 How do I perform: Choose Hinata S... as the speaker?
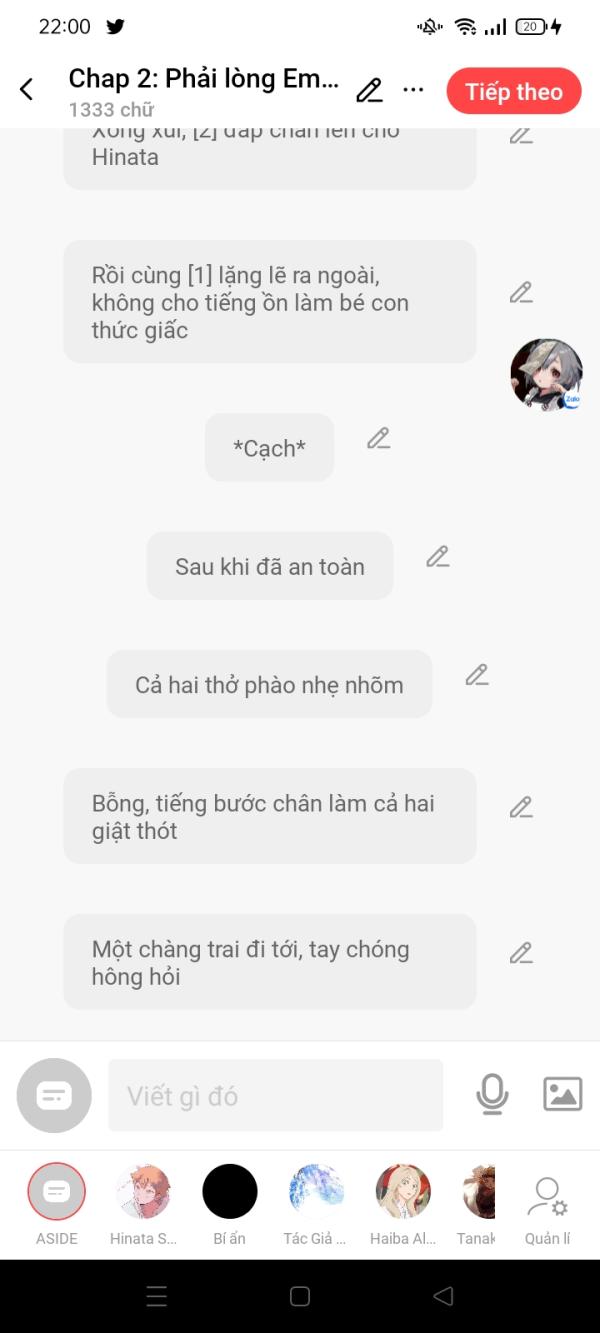pos(143,1191)
